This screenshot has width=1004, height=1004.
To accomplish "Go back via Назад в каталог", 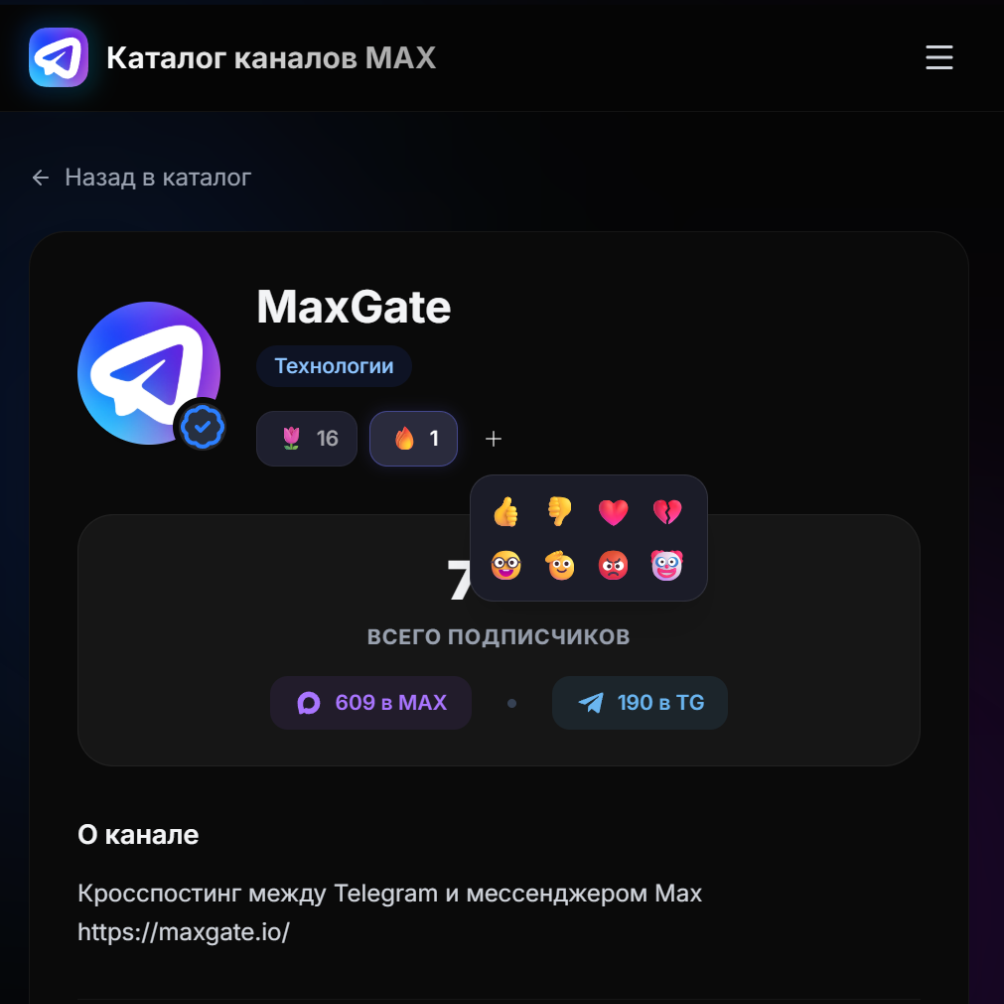I will point(141,178).
